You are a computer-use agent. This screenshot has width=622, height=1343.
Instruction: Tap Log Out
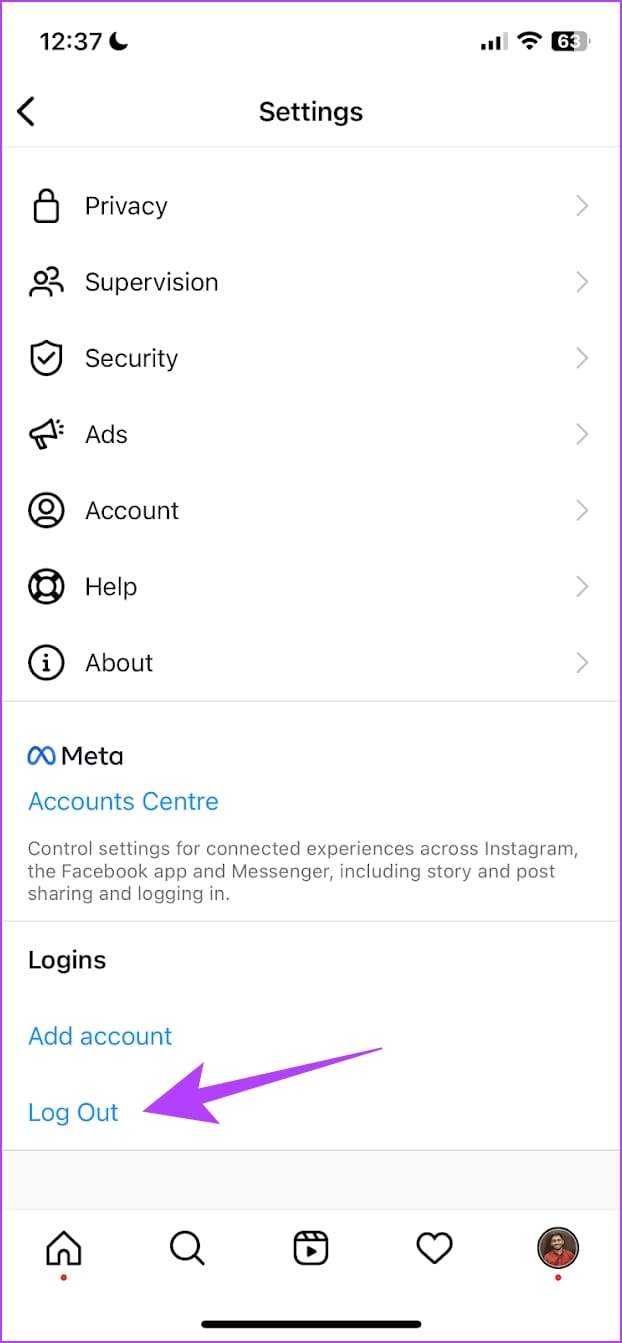(x=73, y=1112)
